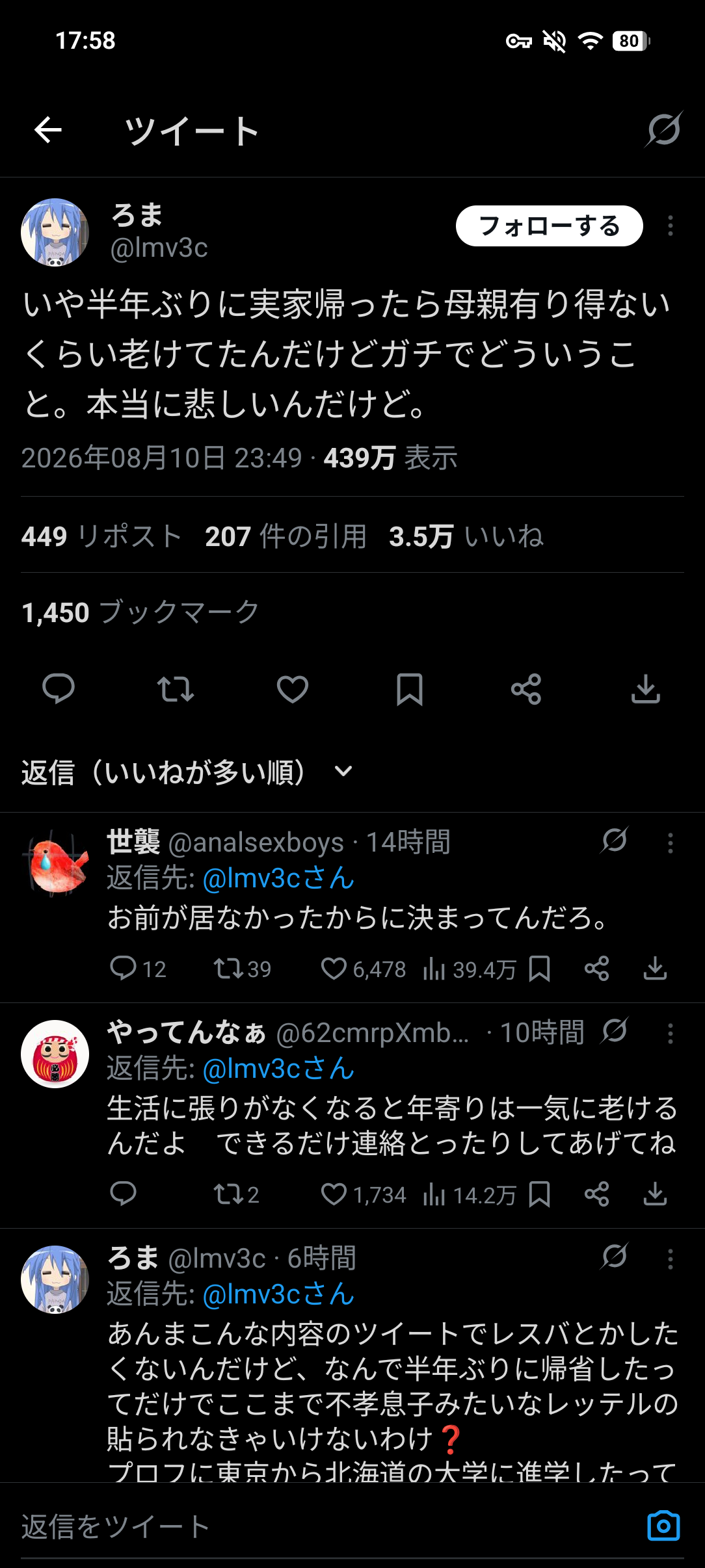Open the menu on やってんなぁ's reply
The image size is (705, 1568).
670,1034
